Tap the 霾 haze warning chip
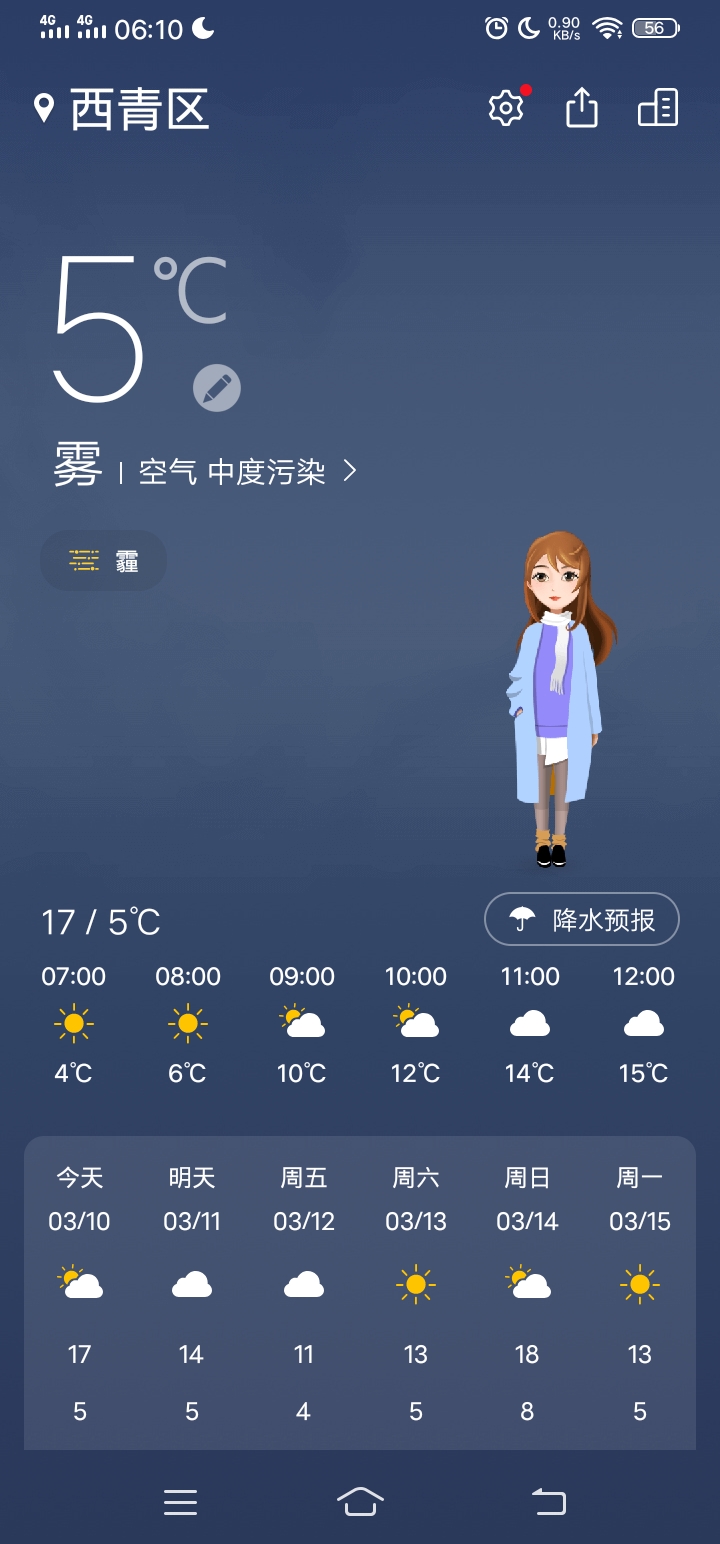Screen dimensions: 720x1544 coord(103,560)
